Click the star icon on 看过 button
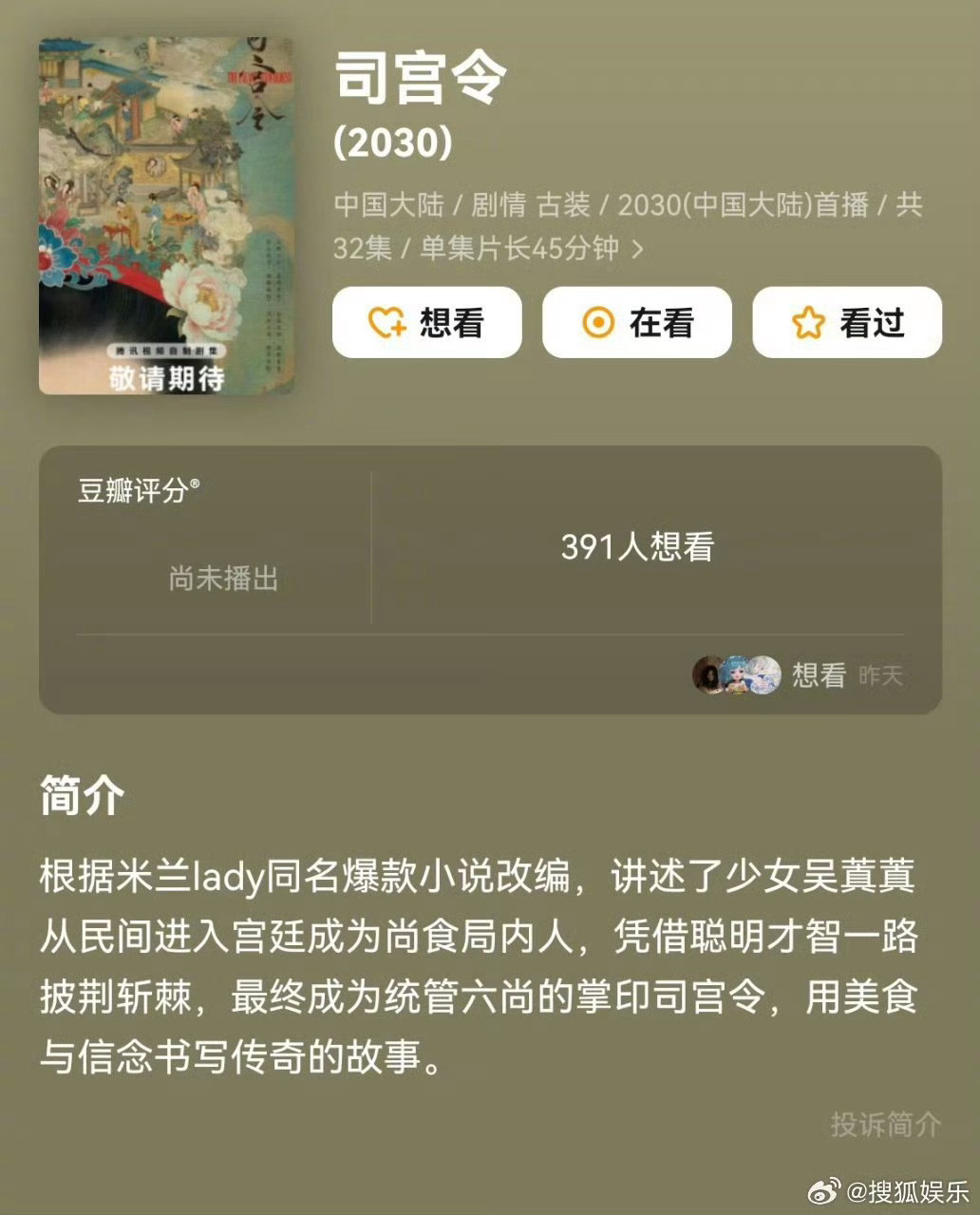Image resolution: width=980 pixels, height=1215 pixels. pyautogui.click(x=806, y=323)
